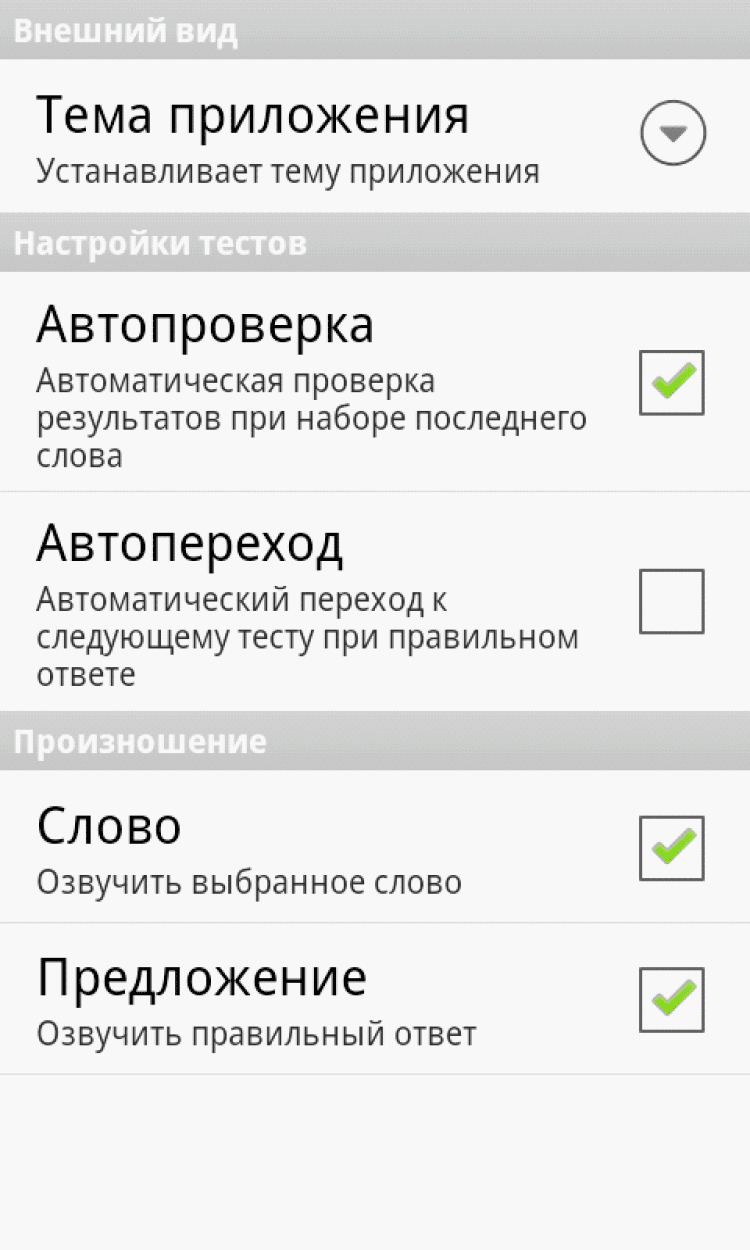750x1250 pixels.
Task: Uncheck the Слово pronunciation option
Action: [x=672, y=848]
